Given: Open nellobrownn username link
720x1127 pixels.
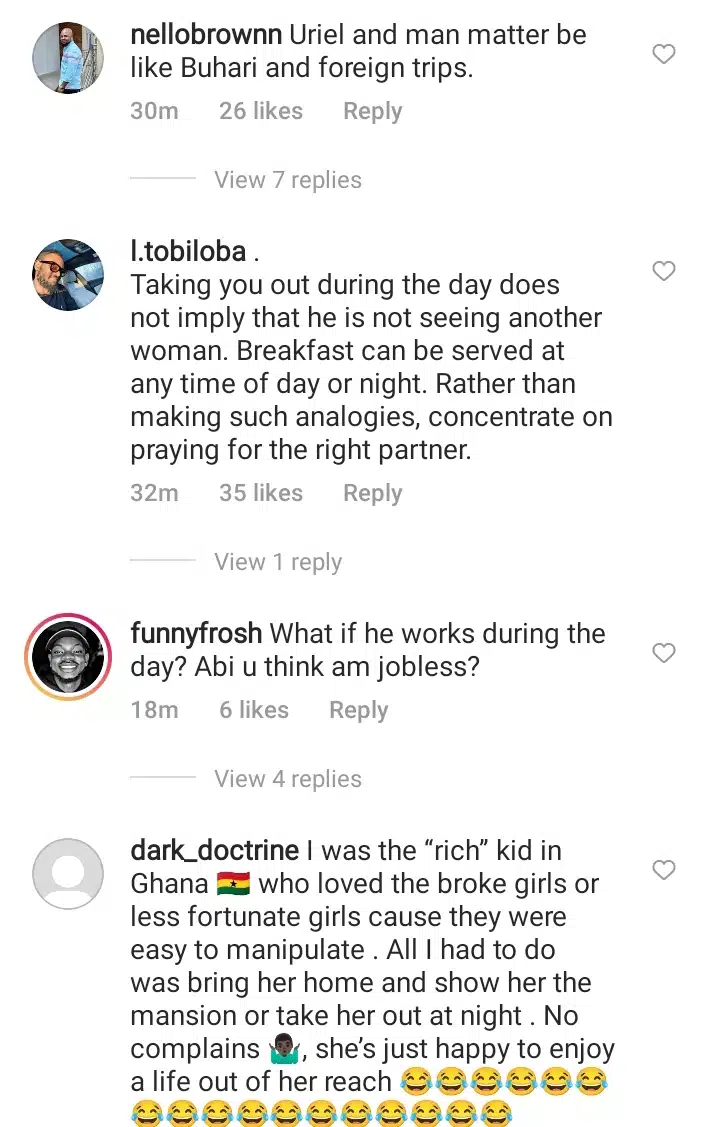Looking at the screenshot, I should coord(206,34).
